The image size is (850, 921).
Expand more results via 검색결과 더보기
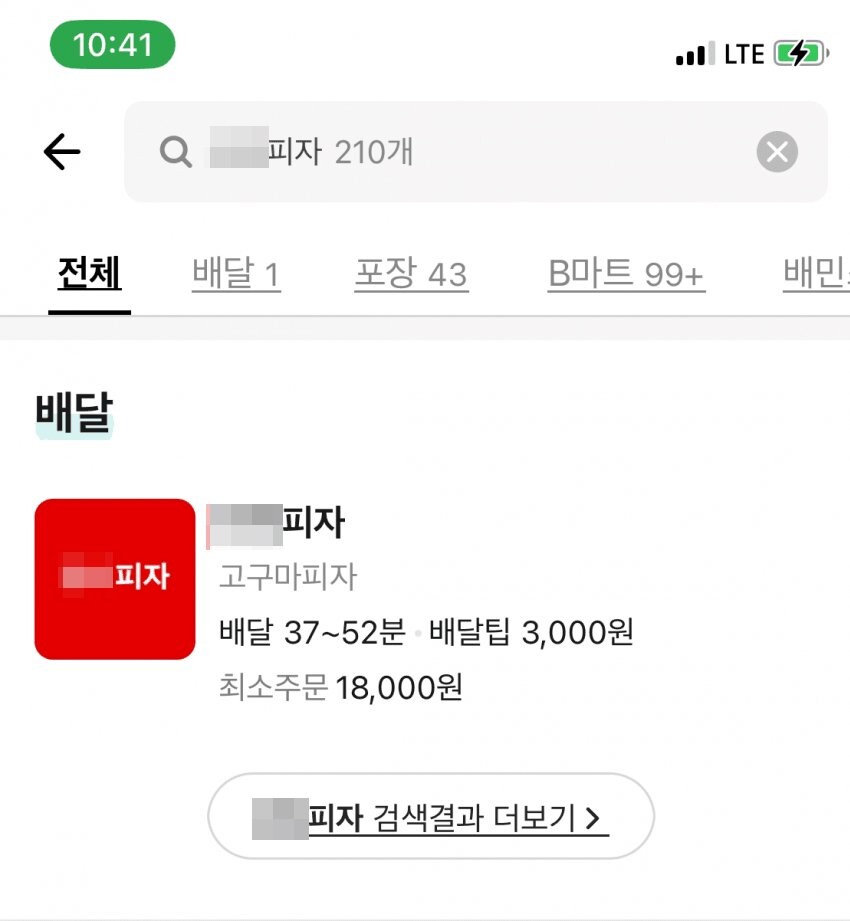(430, 816)
